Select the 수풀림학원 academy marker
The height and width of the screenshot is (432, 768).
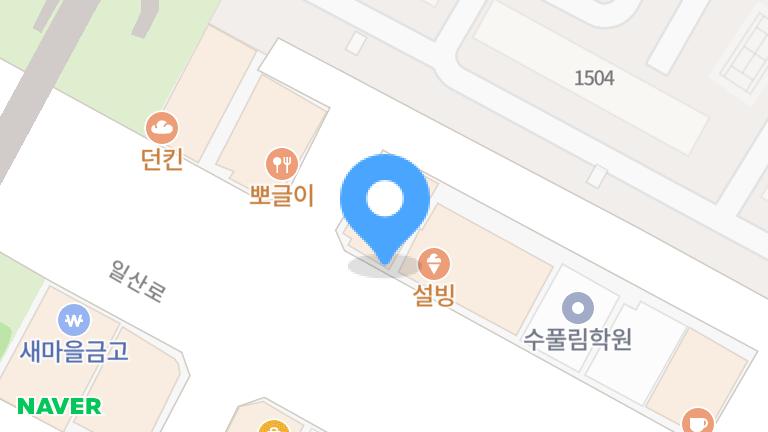pos(578,308)
